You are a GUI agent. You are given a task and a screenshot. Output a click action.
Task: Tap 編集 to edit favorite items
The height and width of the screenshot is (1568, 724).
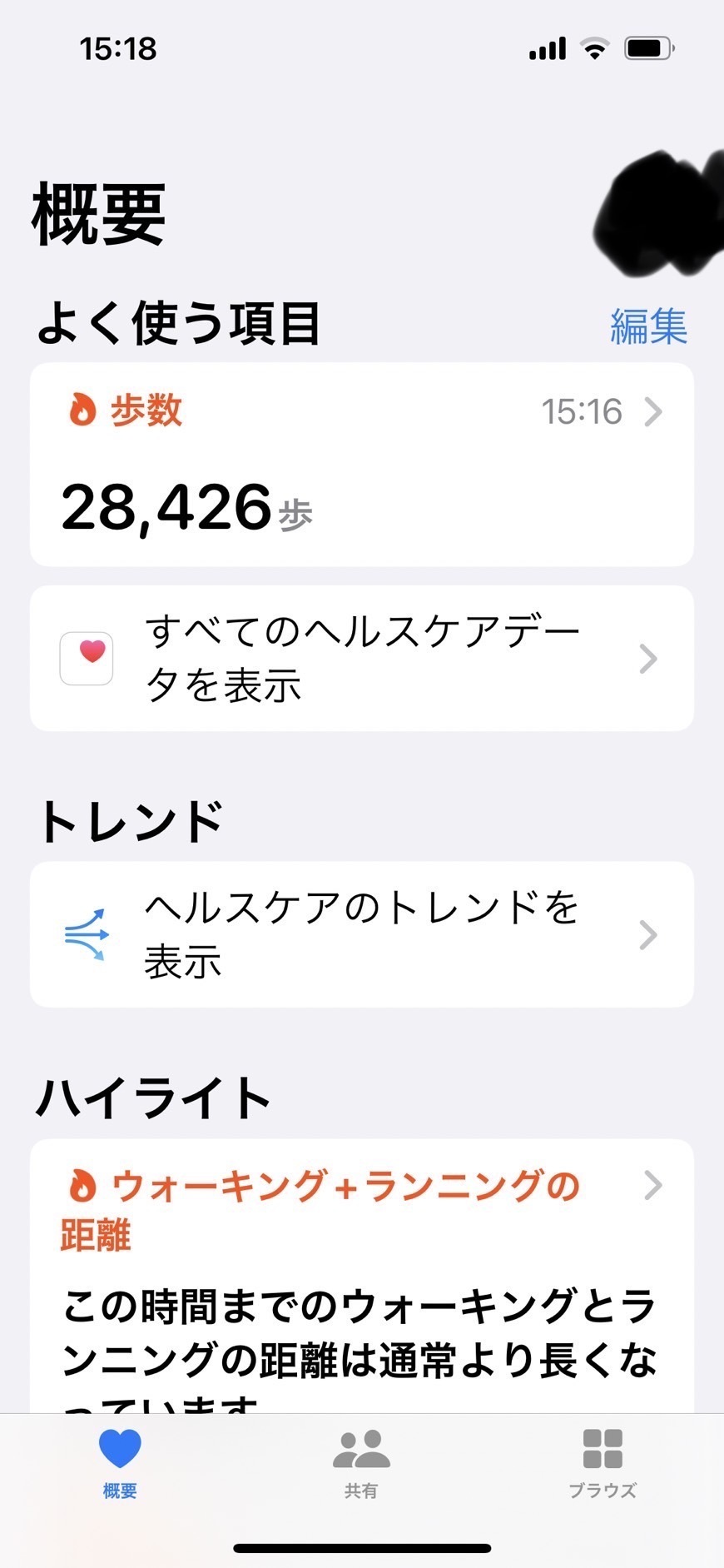(x=648, y=326)
